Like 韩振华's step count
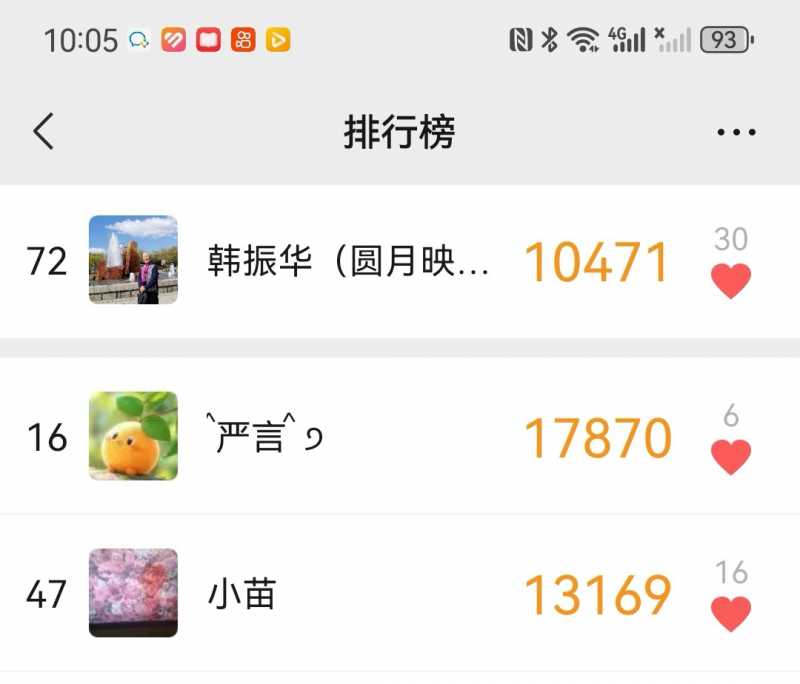Image resolution: width=800 pixels, height=684 pixels. (x=731, y=281)
